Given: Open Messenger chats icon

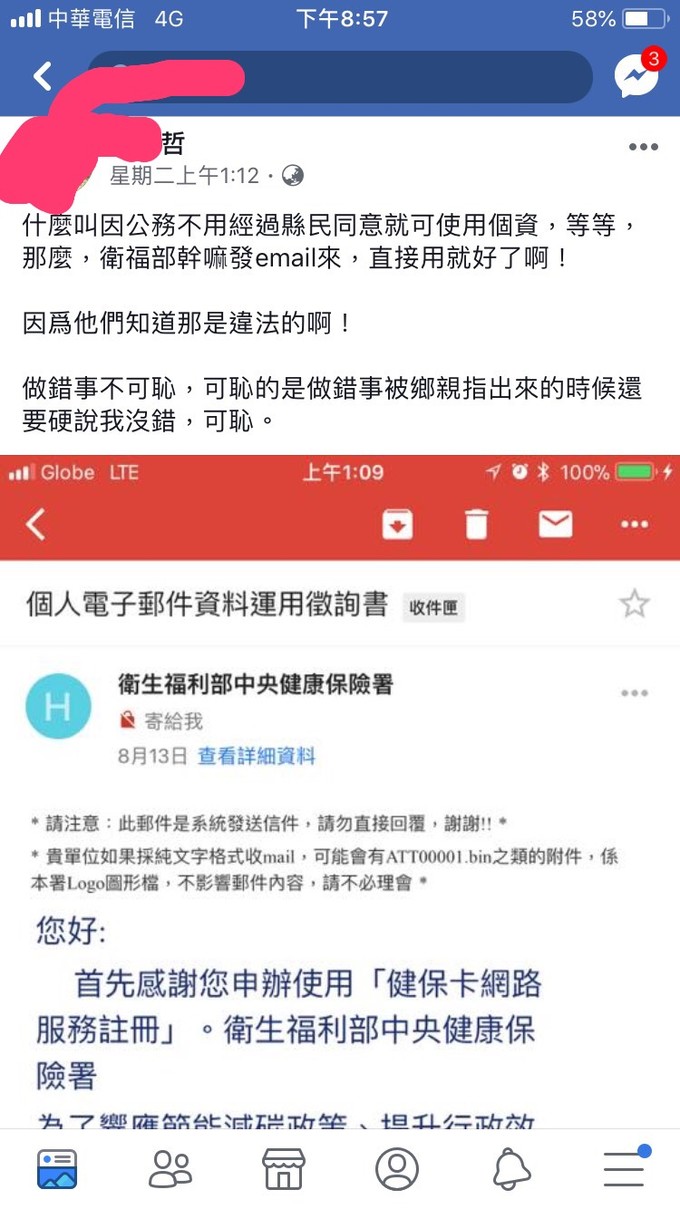Looking at the screenshot, I should pyautogui.click(x=637, y=76).
